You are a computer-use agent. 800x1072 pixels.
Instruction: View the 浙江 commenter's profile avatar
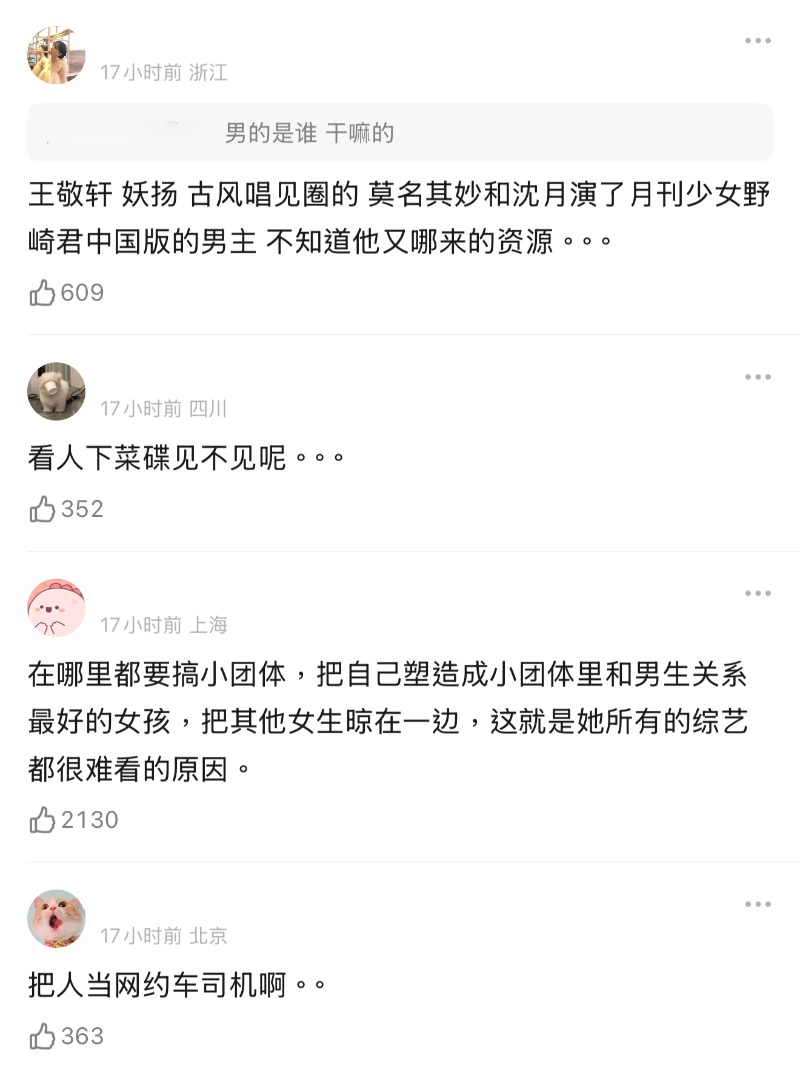56,56
